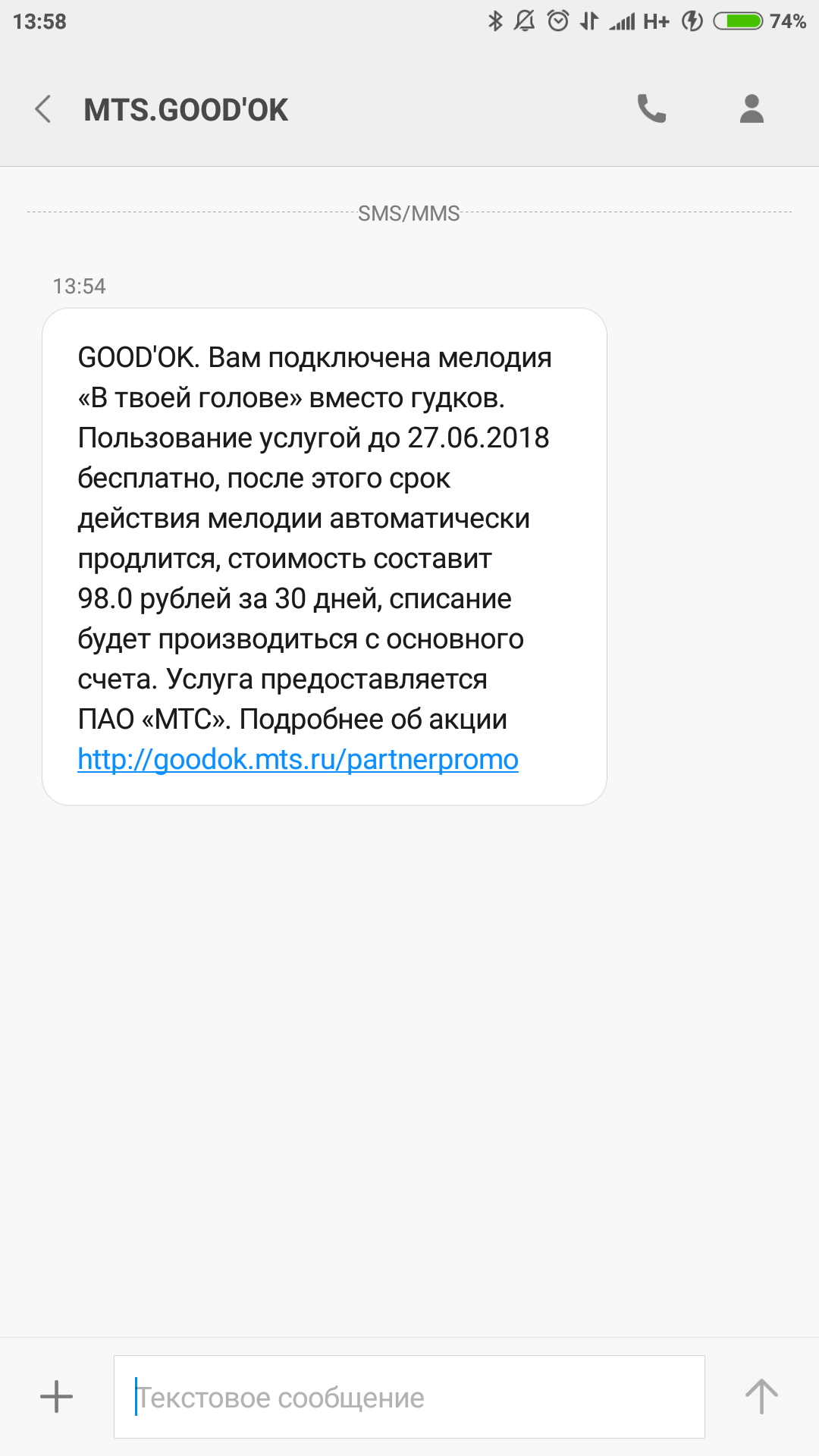Call MTS.GOOD'OK sender
The height and width of the screenshot is (1456, 819).
click(x=651, y=109)
